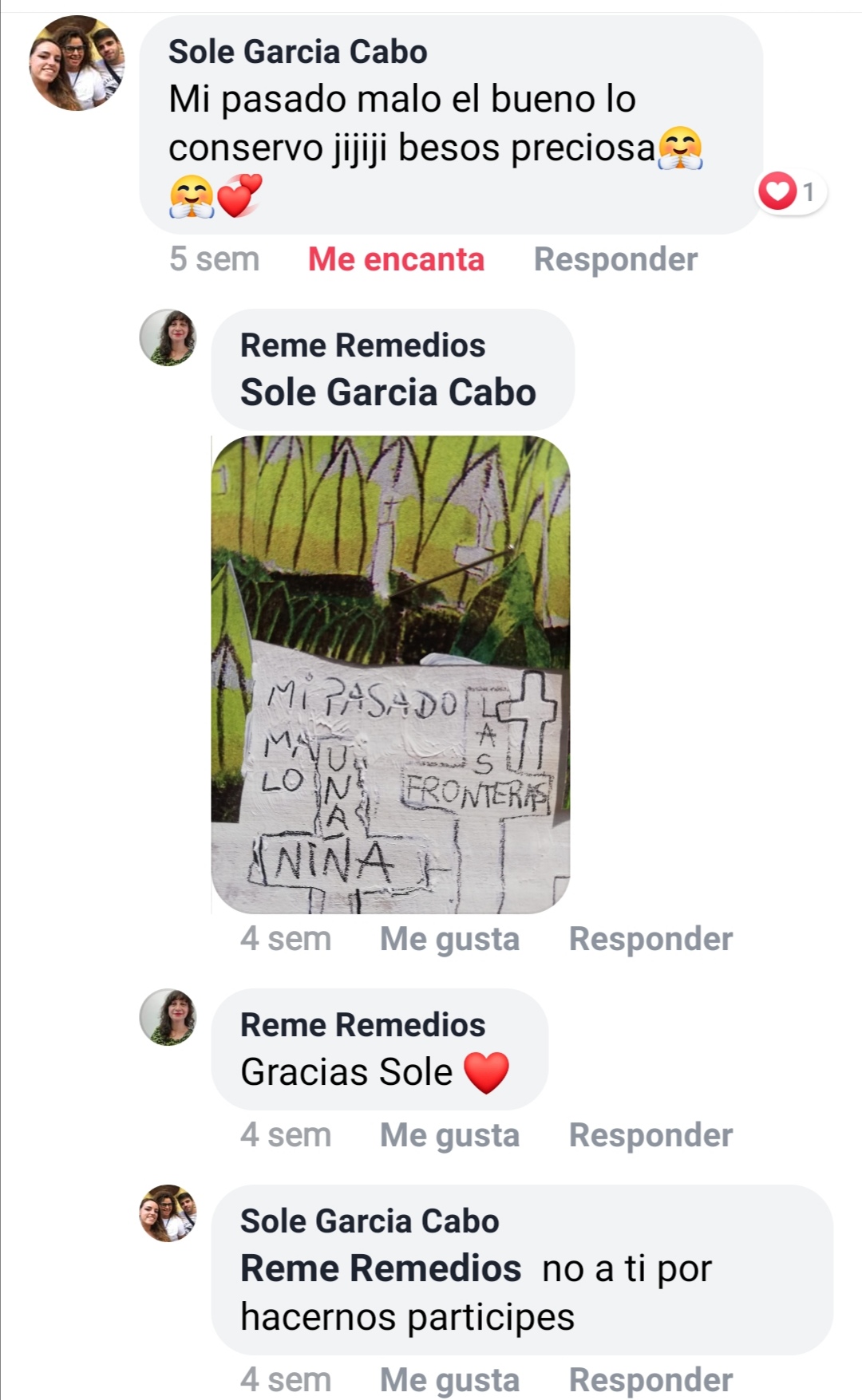Reply to Reme Remedios's photo comment

(x=650, y=939)
